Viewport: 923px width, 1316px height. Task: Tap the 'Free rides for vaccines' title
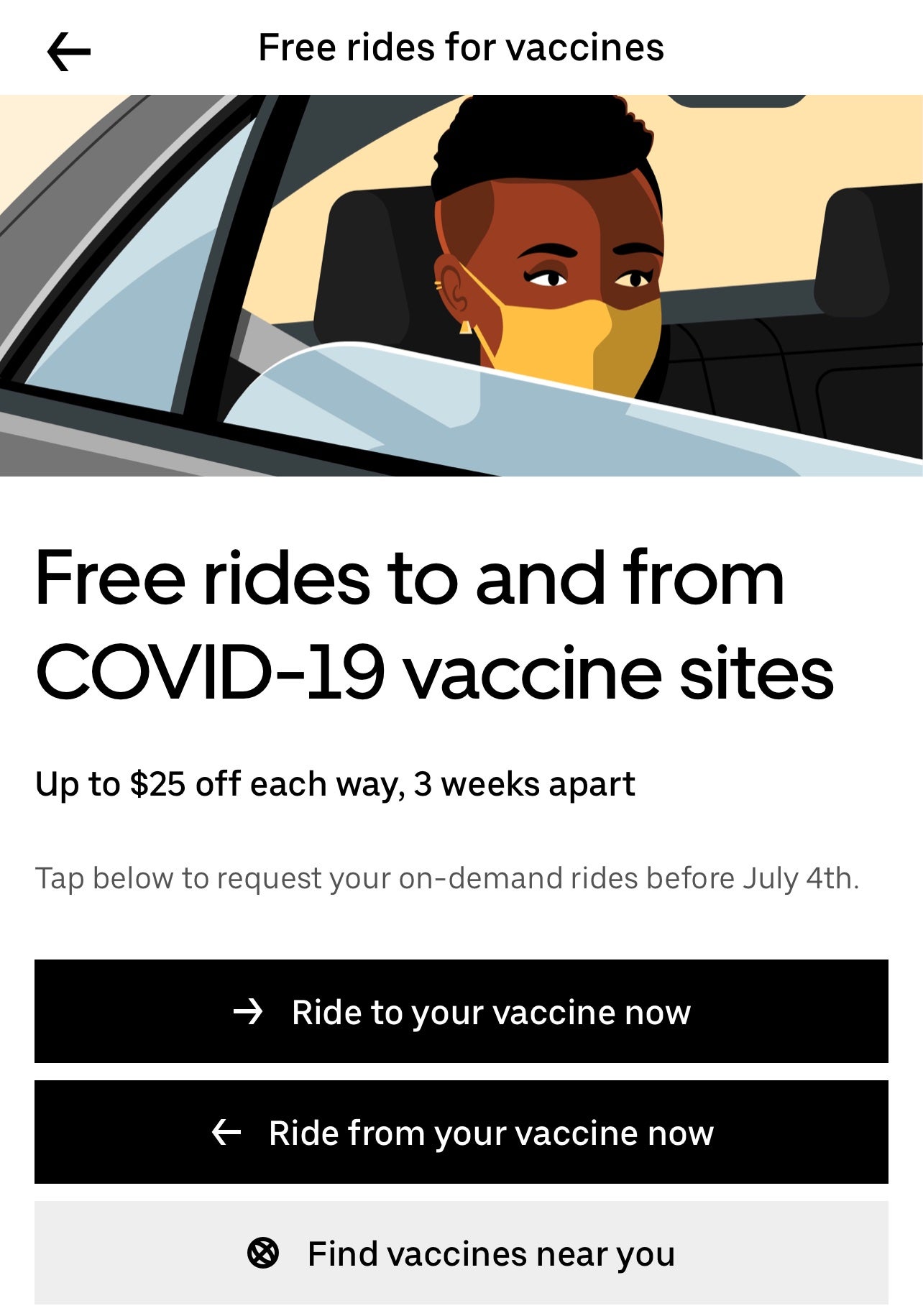click(461, 48)
